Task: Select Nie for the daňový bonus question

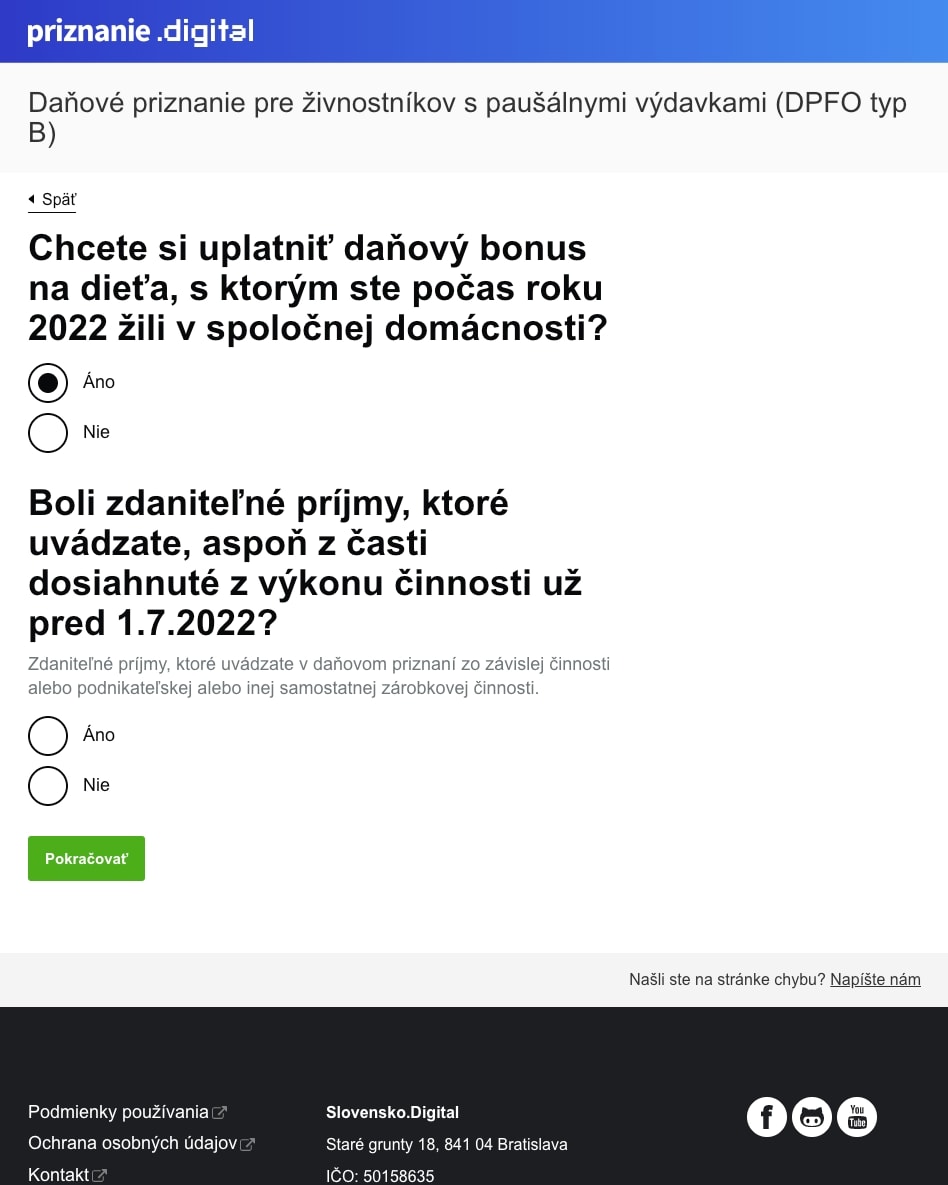Action: [x=48, y=433]
